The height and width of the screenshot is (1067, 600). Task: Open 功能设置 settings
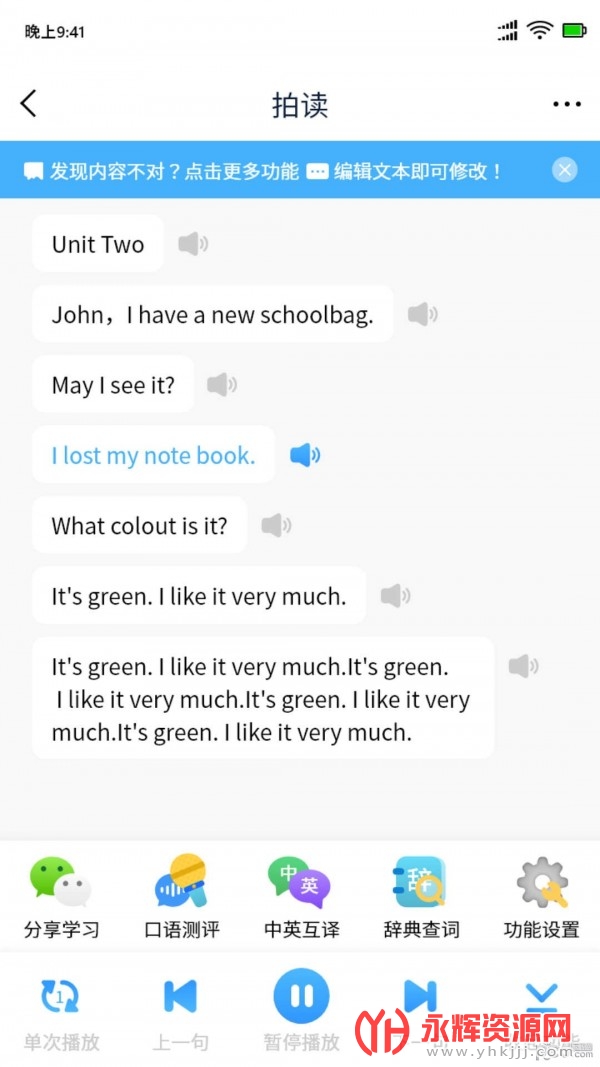541,896
